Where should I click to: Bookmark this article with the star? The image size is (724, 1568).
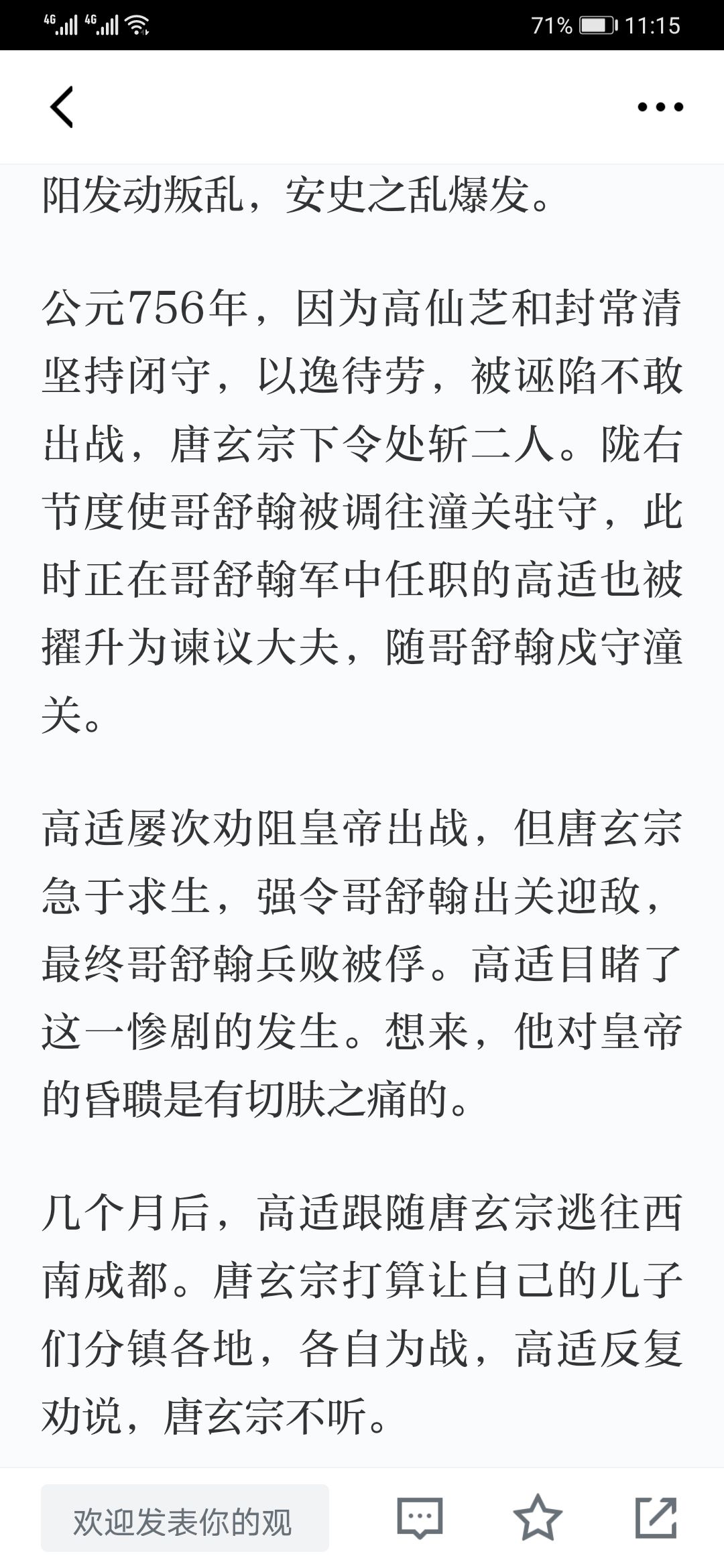pyautogui.click(x=538, y=1518)
